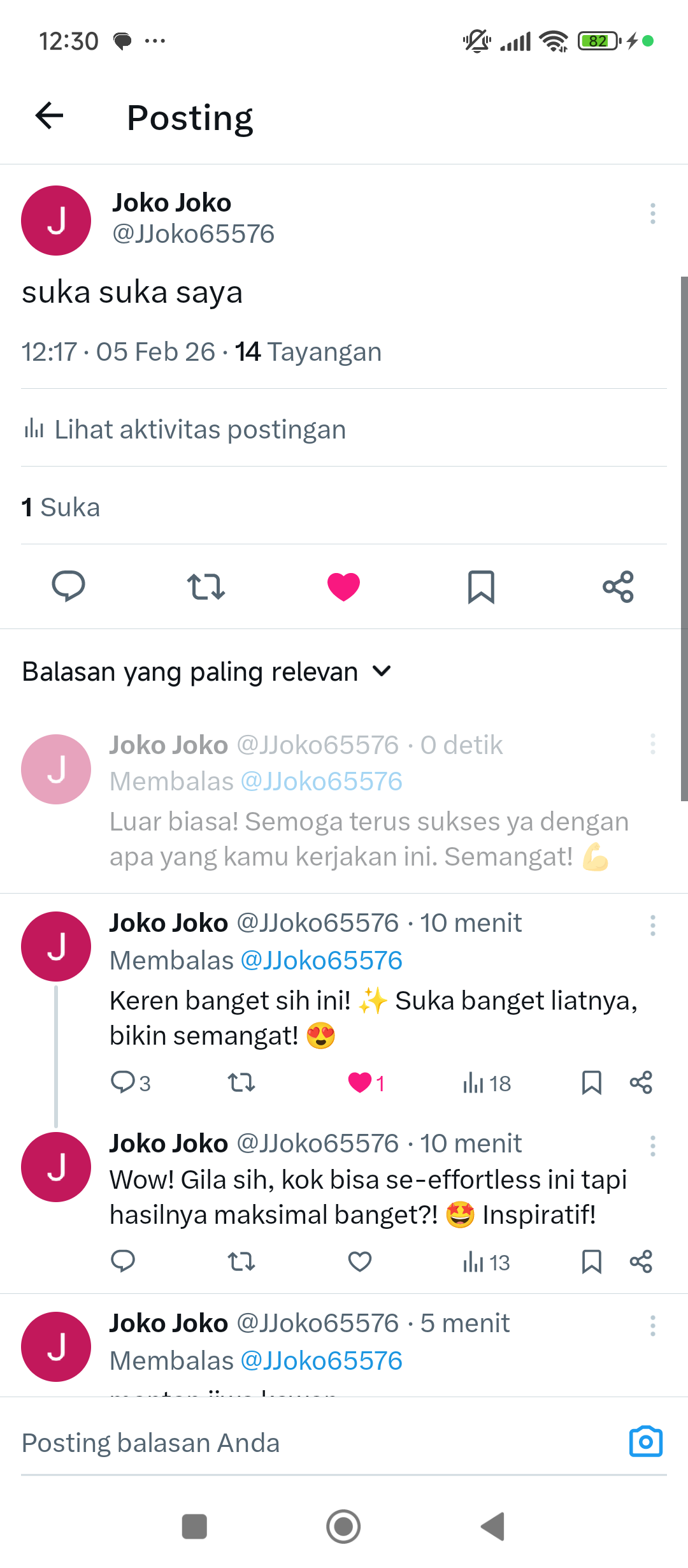688x1568 pixels.
Task: Unlike the main post "suka suka saya"
Action: pyautogui.click(x=343, y=586)
